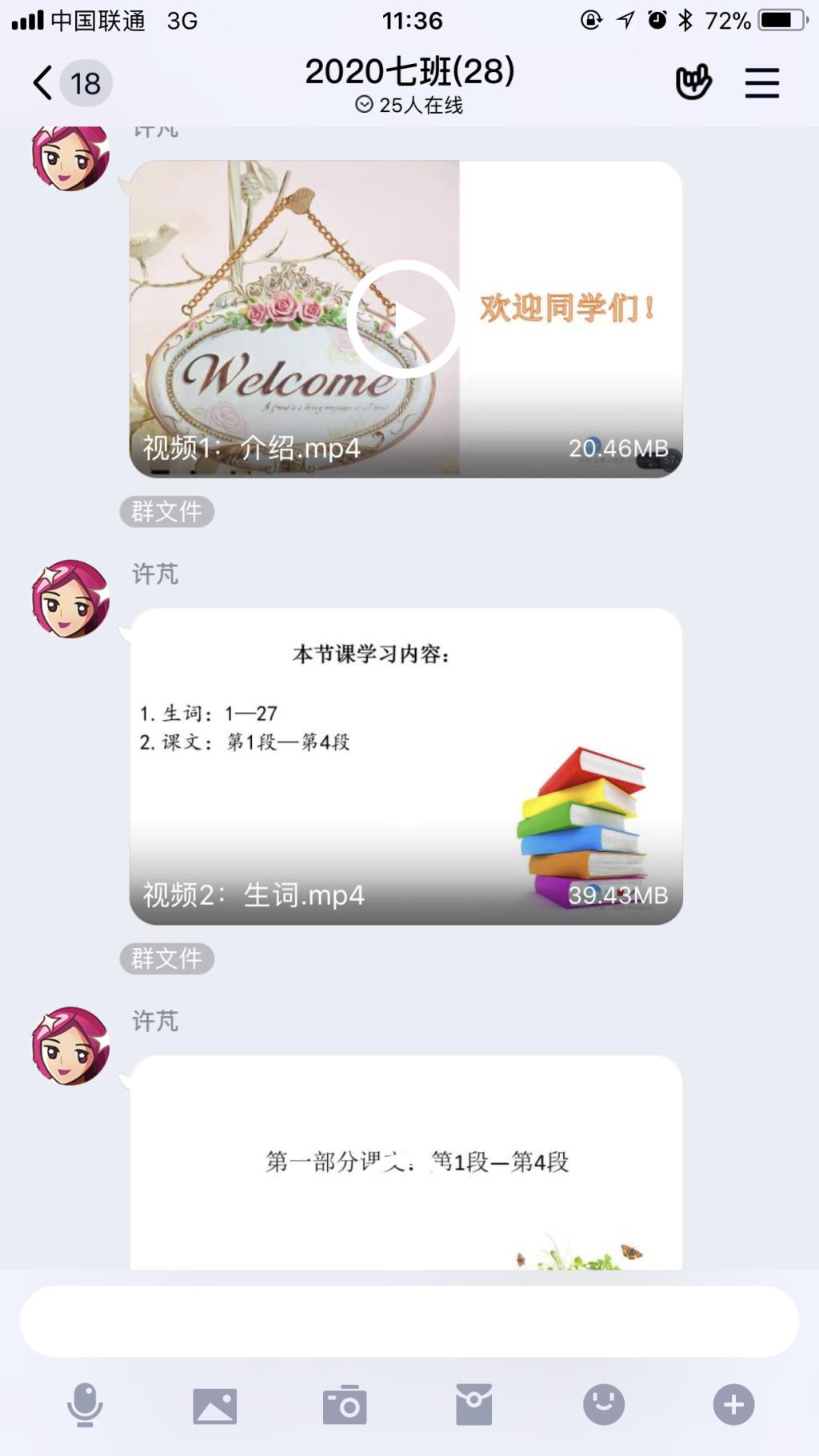Open the photo gallery picker
819x1456 pixels.
214,1406
